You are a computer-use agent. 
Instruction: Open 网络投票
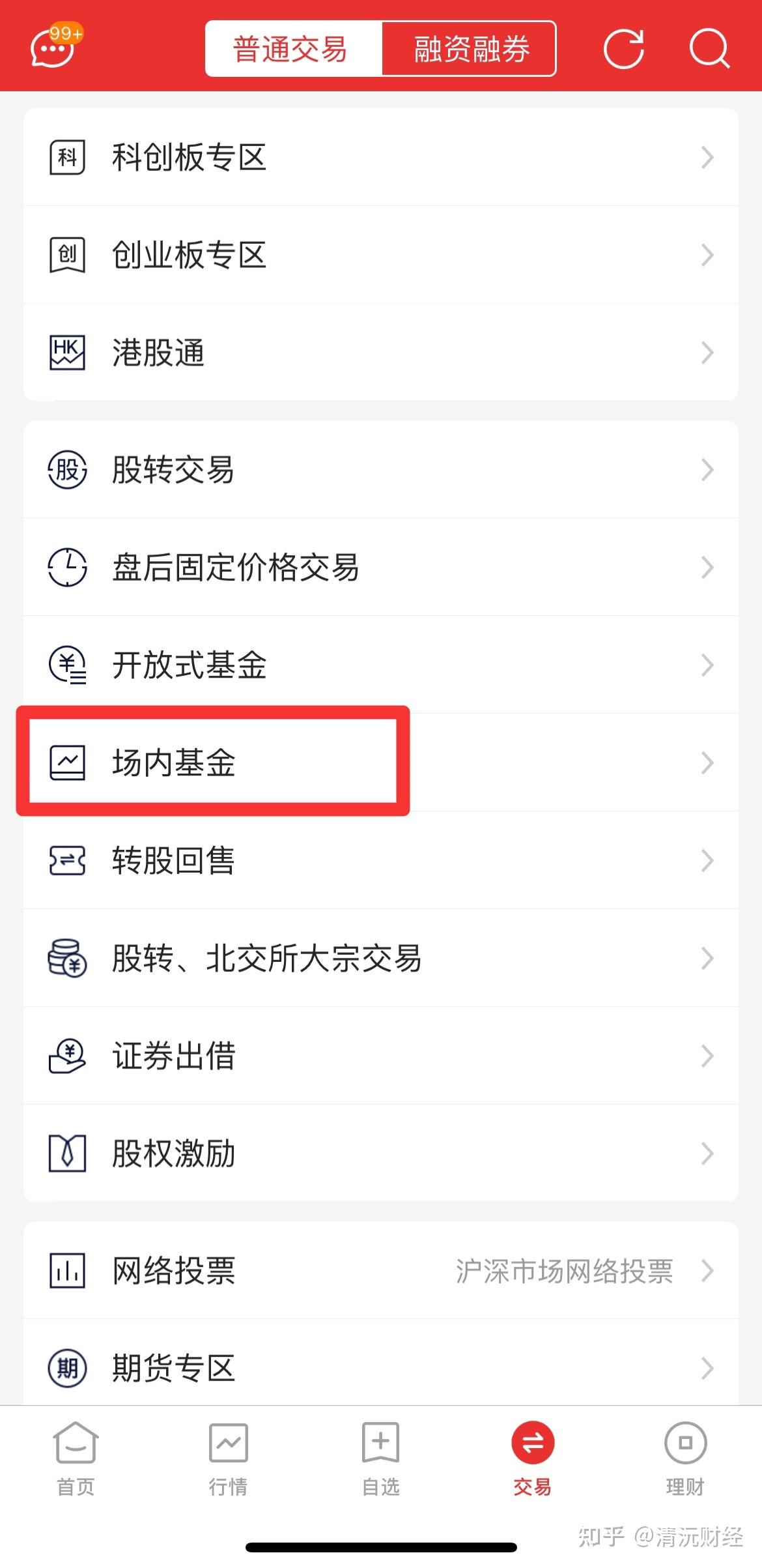(x=380, y=1270)
